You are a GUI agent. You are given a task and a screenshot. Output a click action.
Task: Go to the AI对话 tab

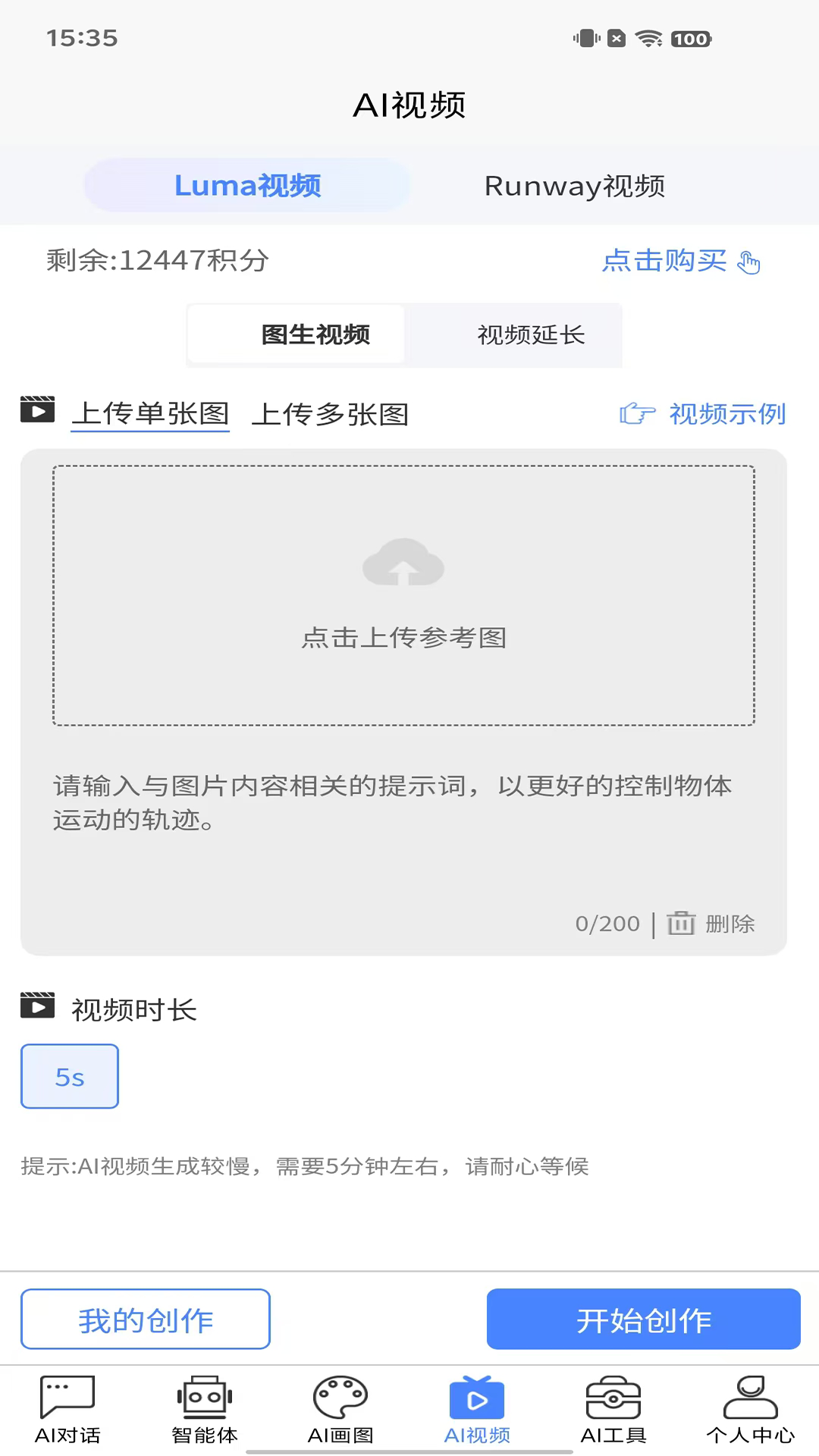tap(67, 1410)
